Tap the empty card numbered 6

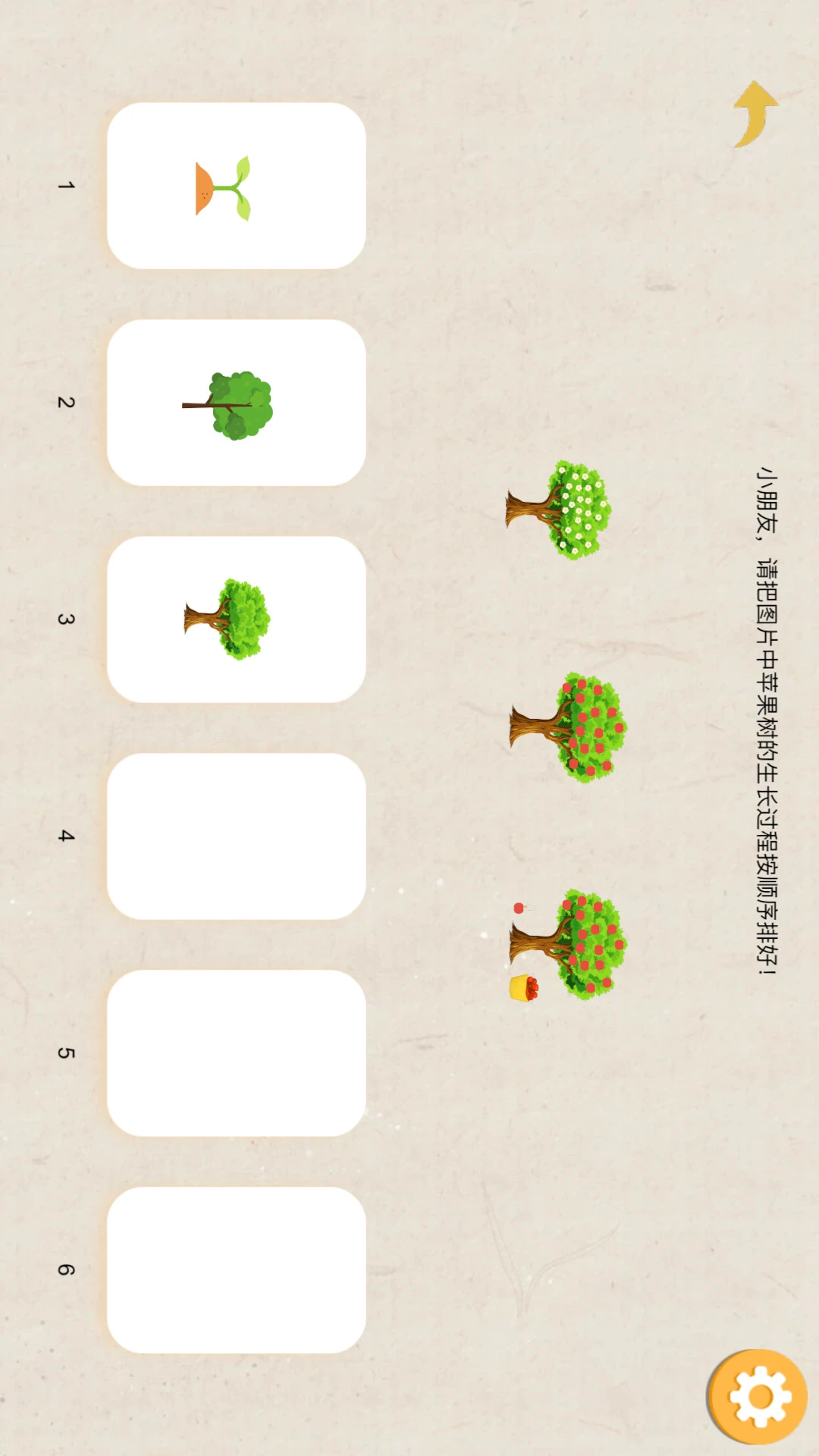[x=237, y=1270]
